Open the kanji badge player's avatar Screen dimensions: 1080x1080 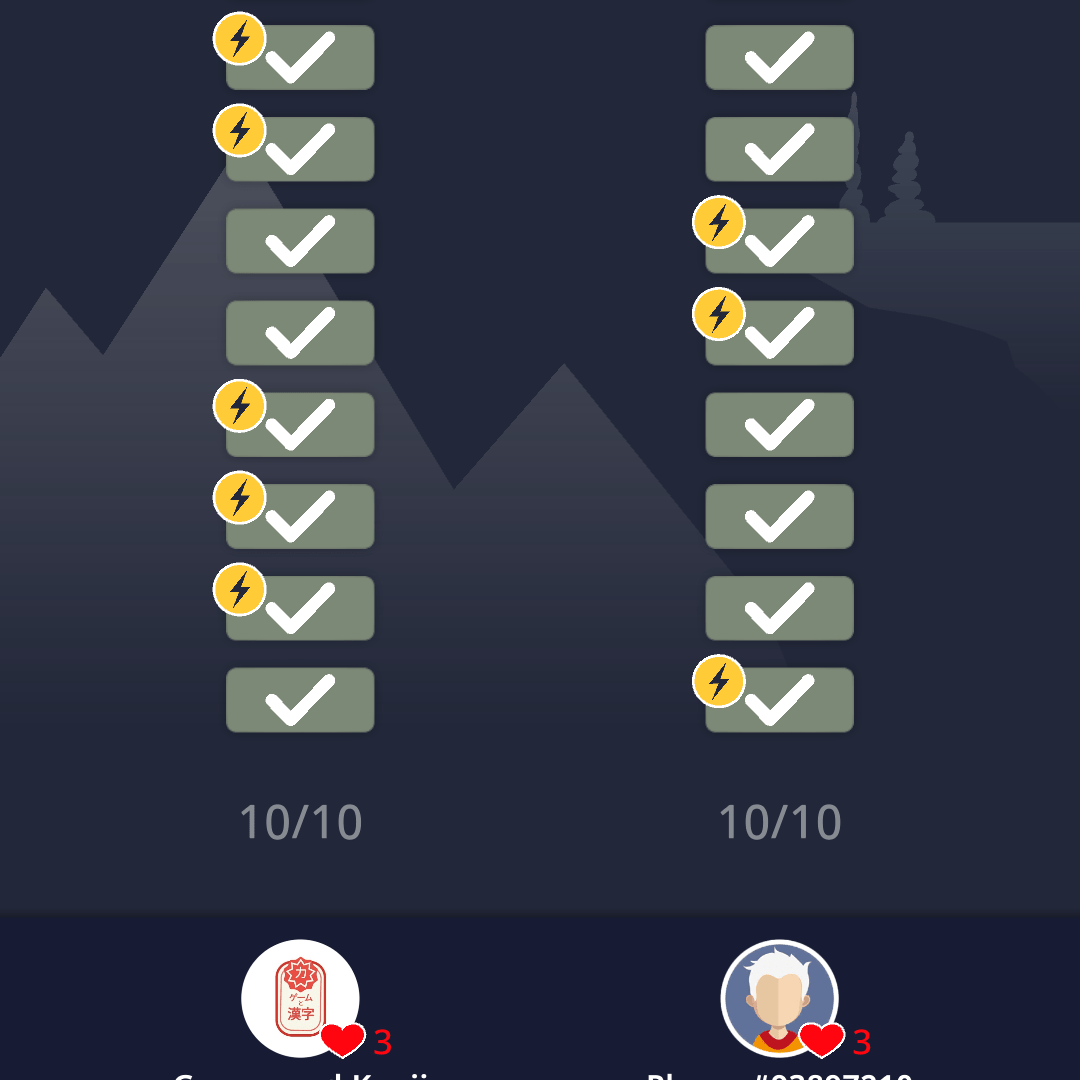(300, 997)
